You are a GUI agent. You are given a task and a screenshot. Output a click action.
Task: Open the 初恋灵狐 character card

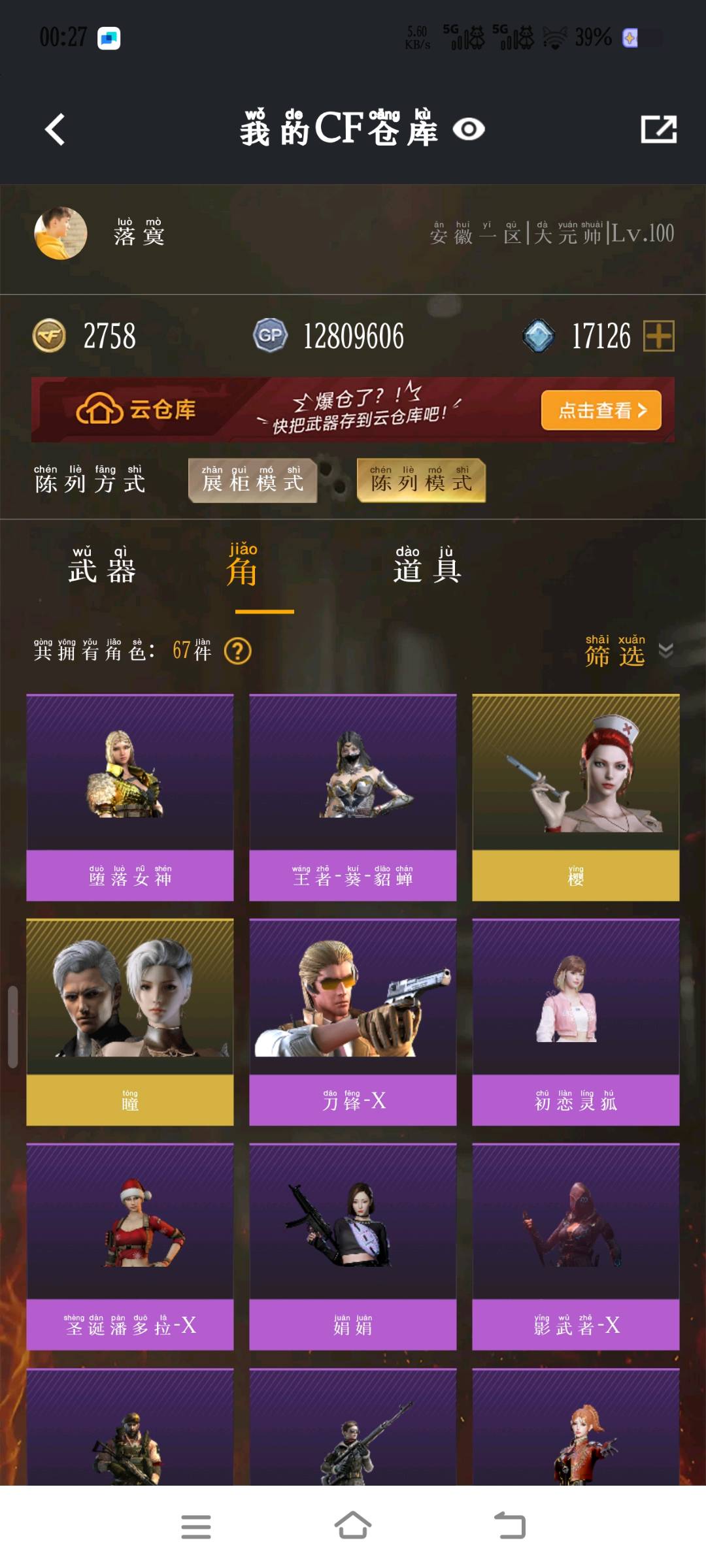[x=575, y=1021]
